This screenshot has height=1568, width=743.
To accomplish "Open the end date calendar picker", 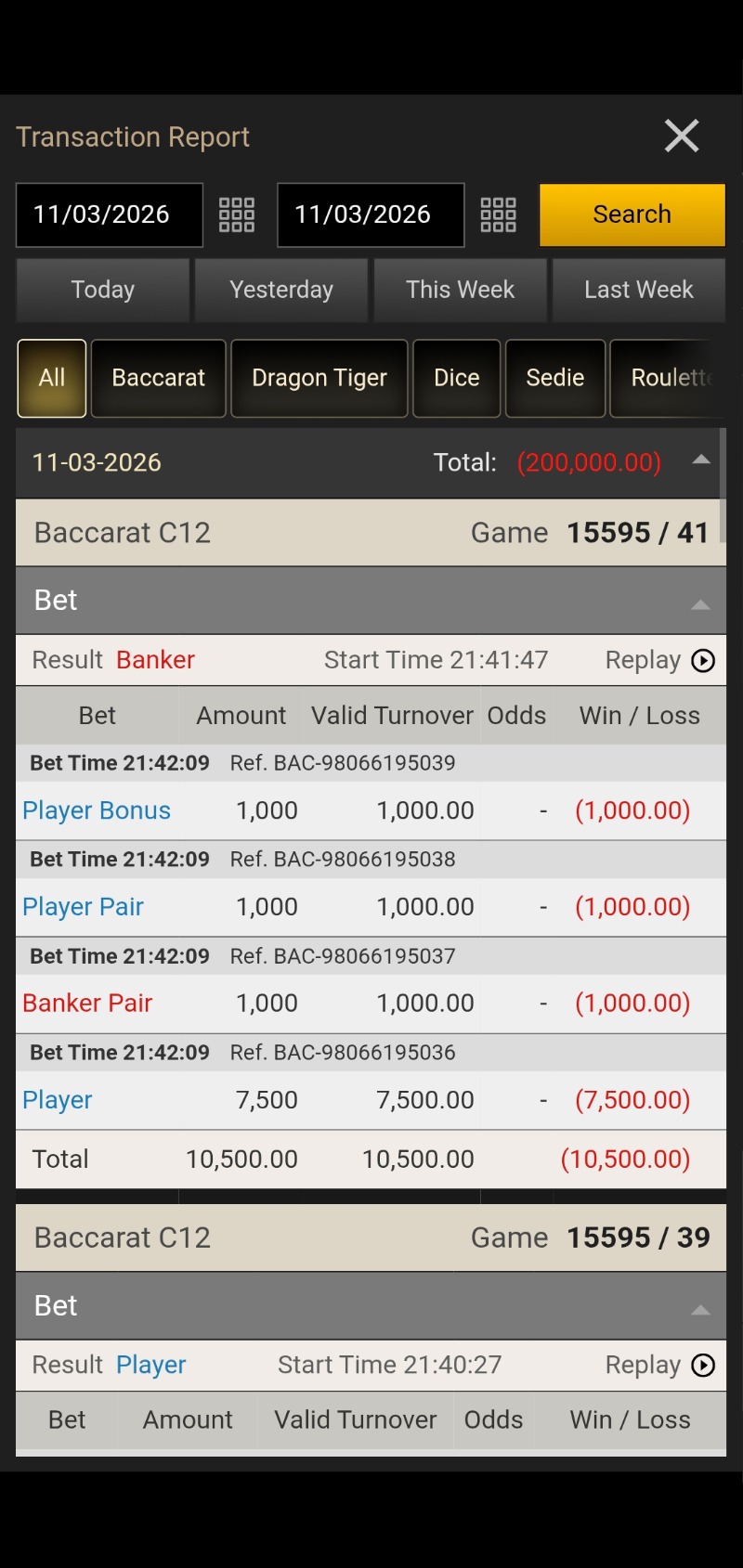I will point(498,214).
